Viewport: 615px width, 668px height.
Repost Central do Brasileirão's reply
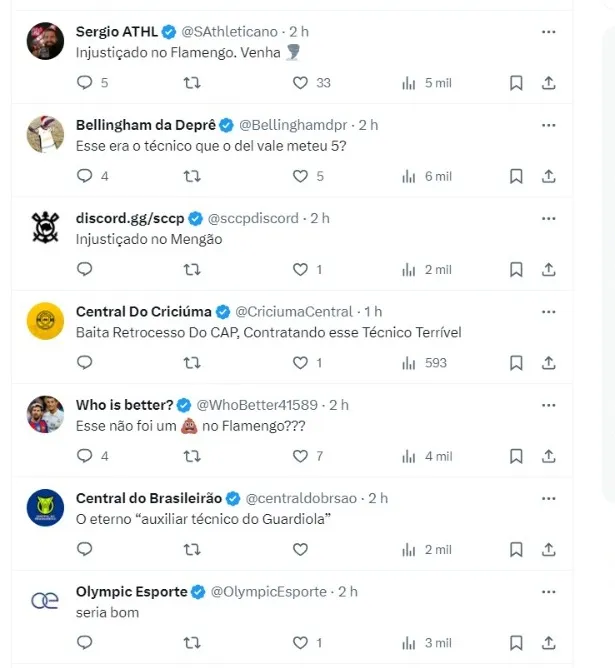point(192,549)
